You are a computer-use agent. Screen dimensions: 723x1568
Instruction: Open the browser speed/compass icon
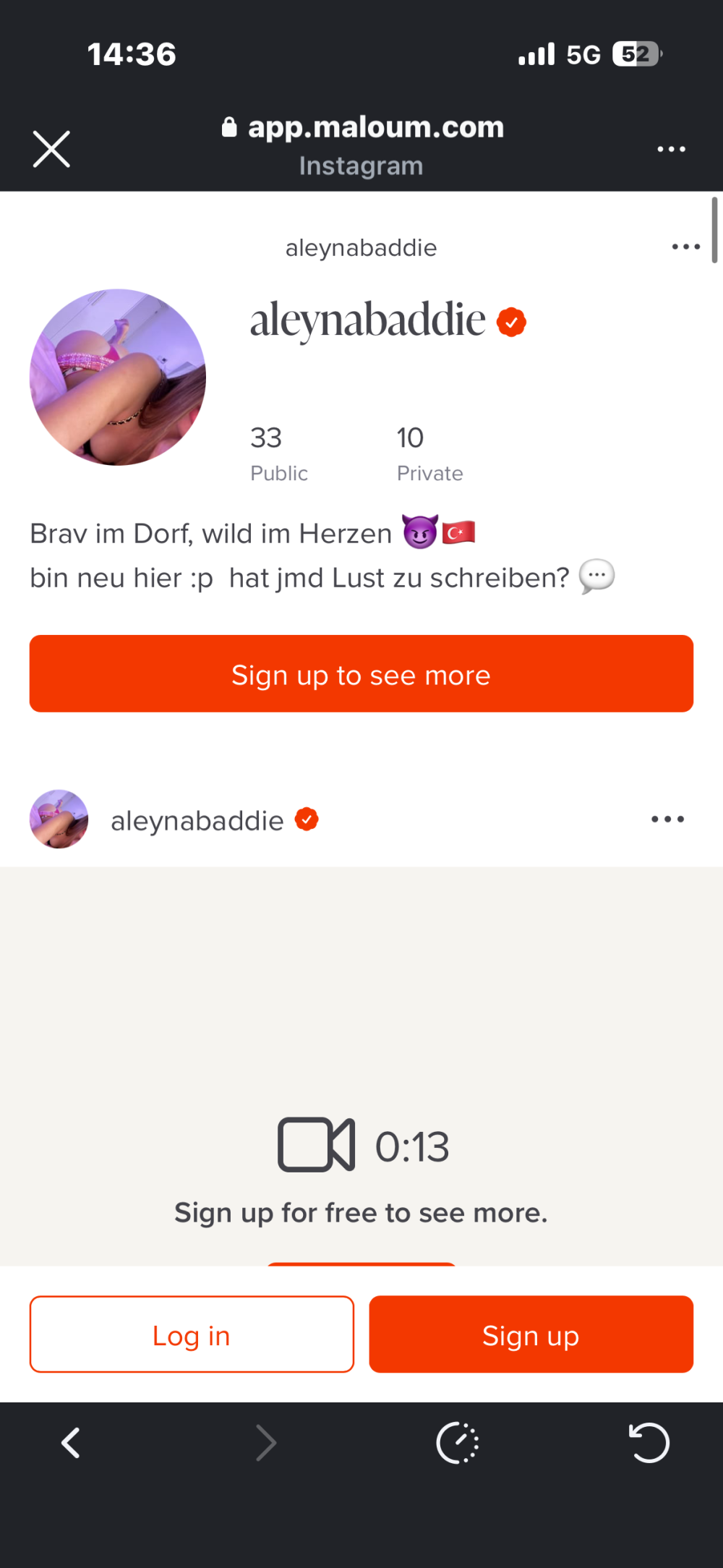(458, 1444)
